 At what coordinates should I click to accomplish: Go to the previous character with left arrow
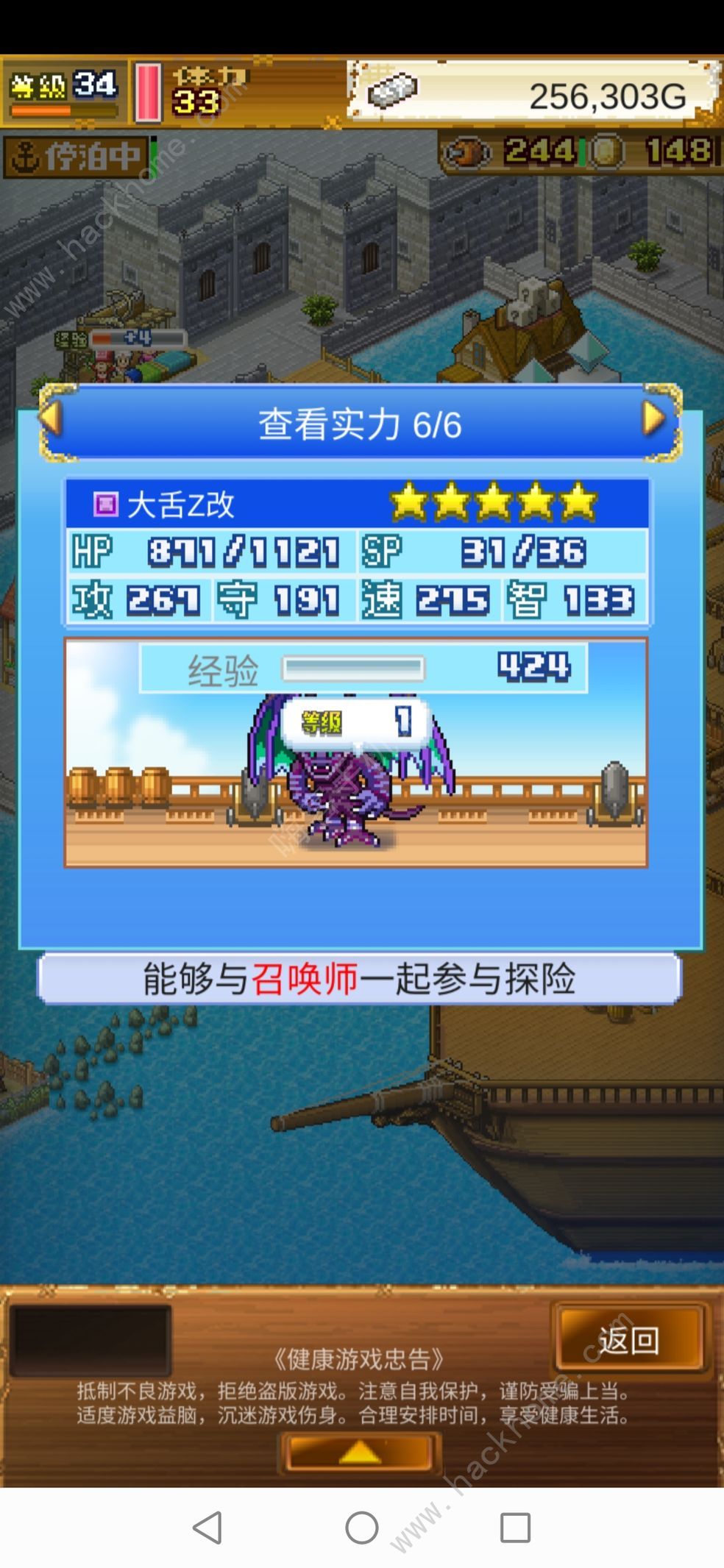(x=50, y=419)
